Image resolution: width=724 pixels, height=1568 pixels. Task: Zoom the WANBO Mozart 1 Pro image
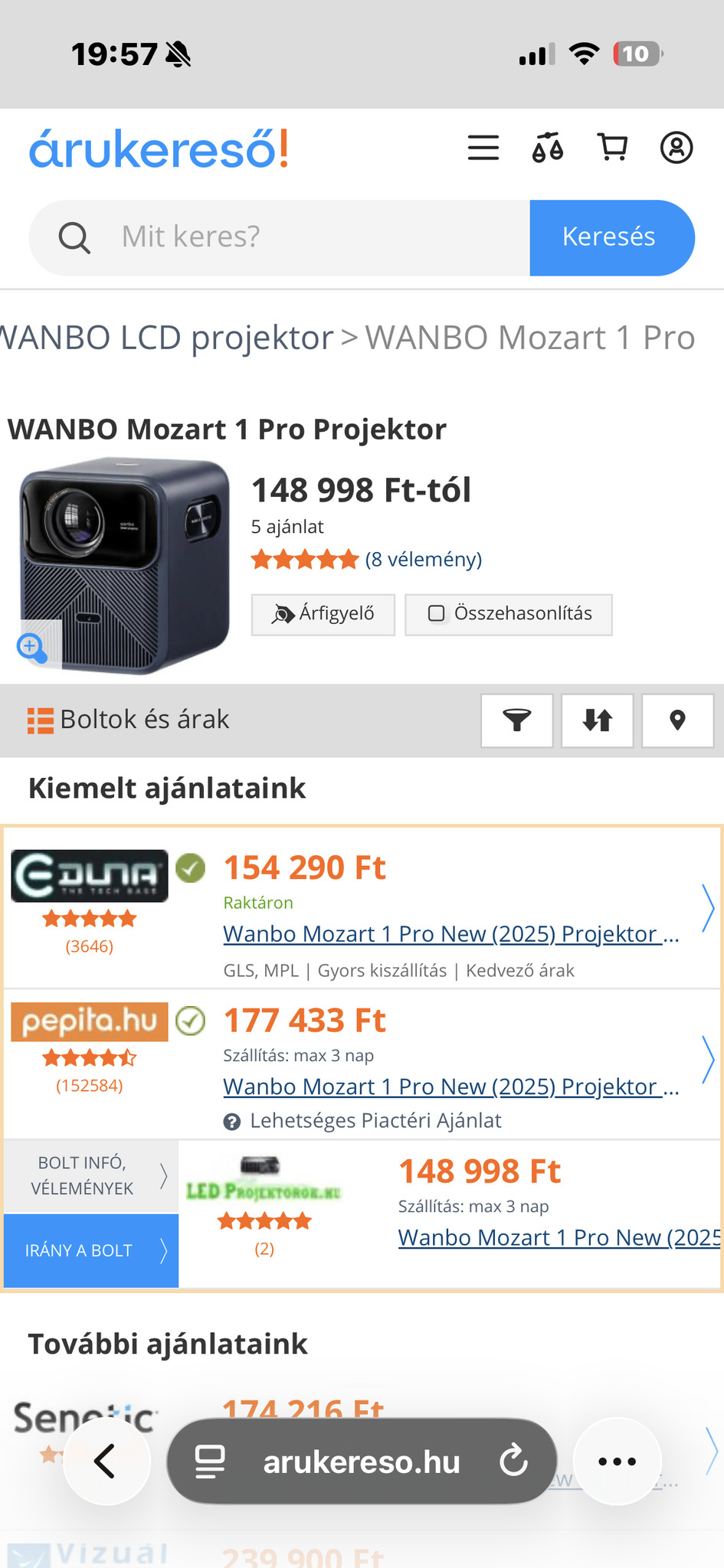[x=31, y=648]
